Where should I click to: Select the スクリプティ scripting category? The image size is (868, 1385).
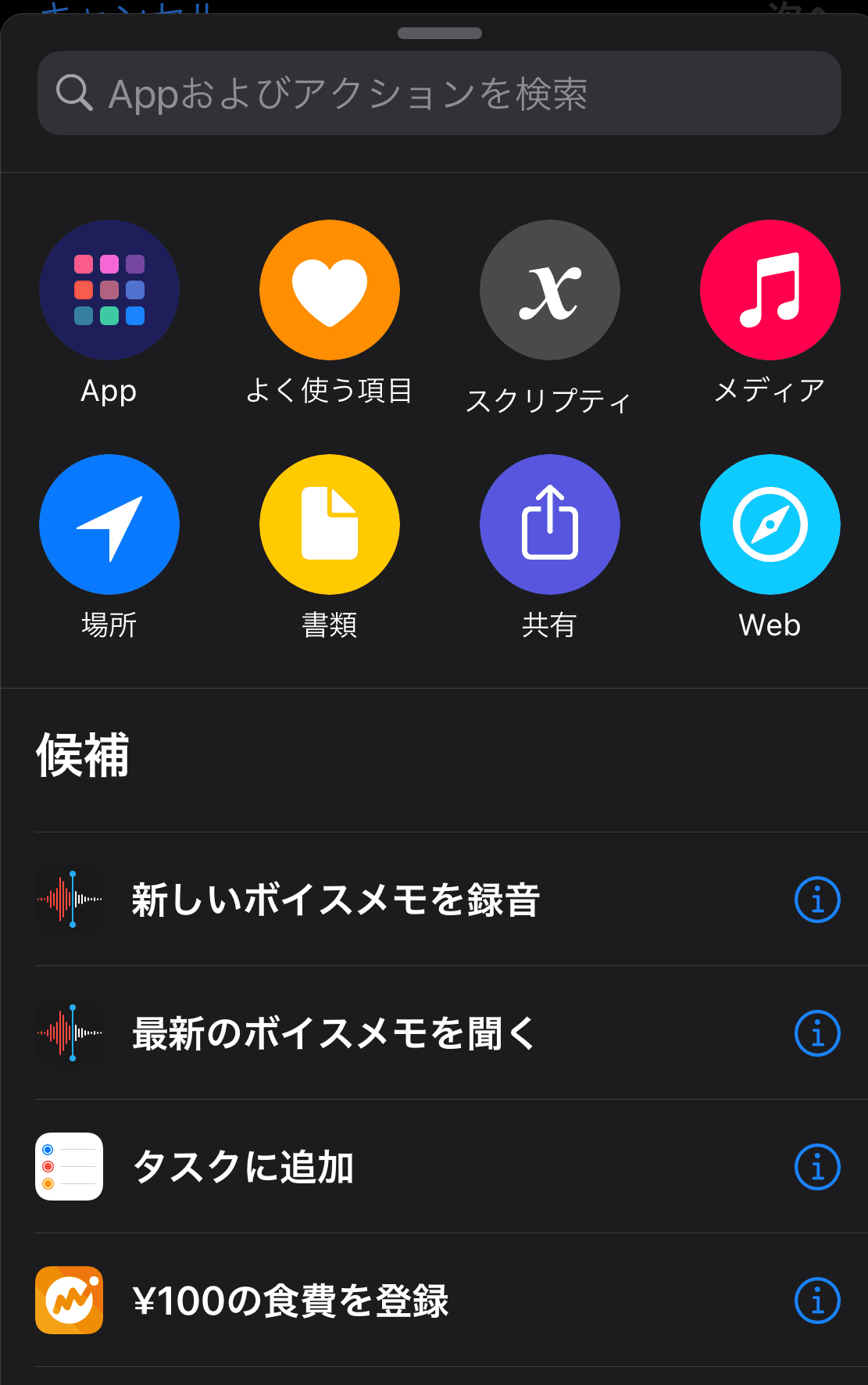(550, 291)
